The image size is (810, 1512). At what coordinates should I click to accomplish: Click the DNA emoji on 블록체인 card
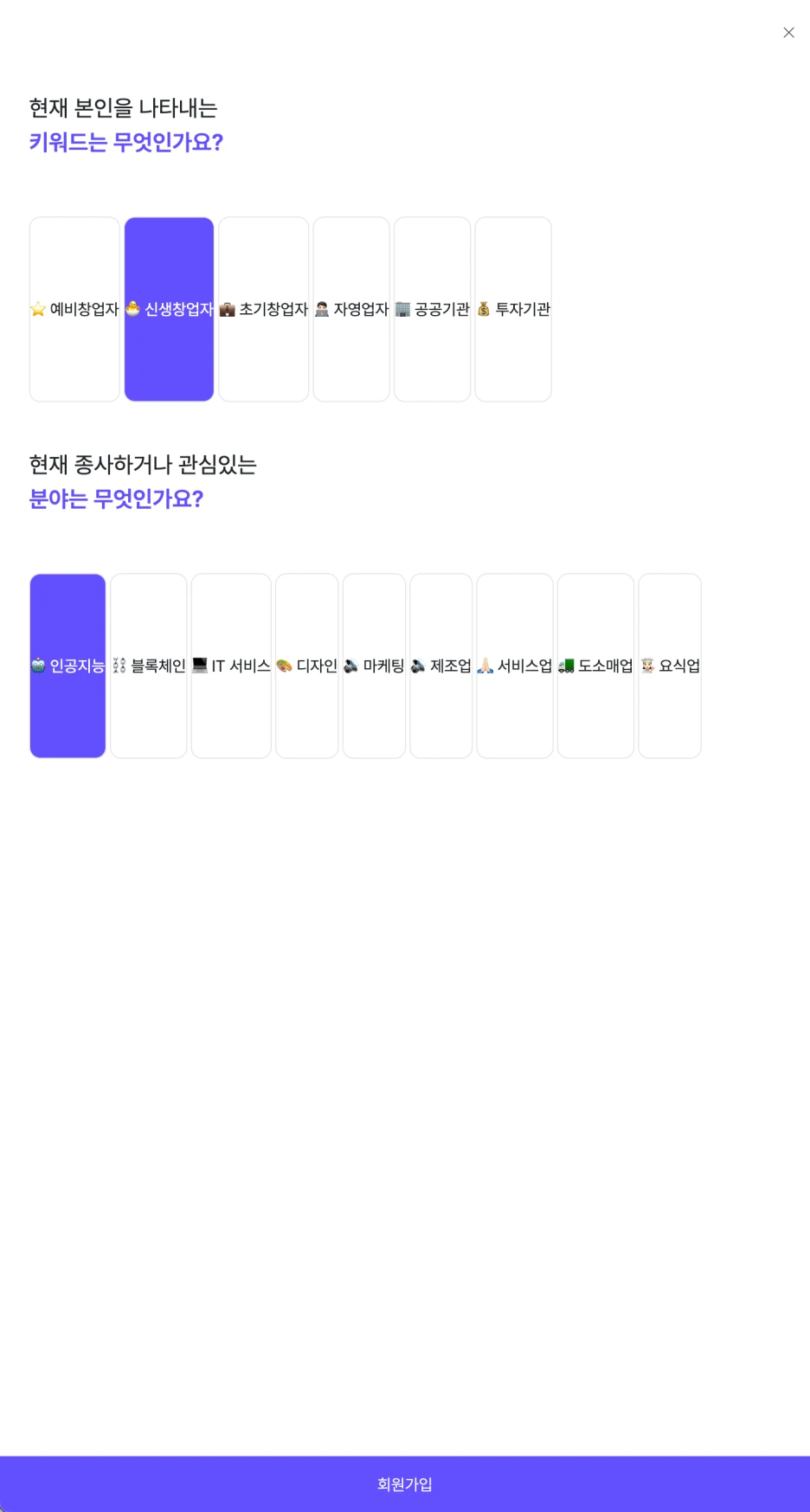(x=119, y=665)
